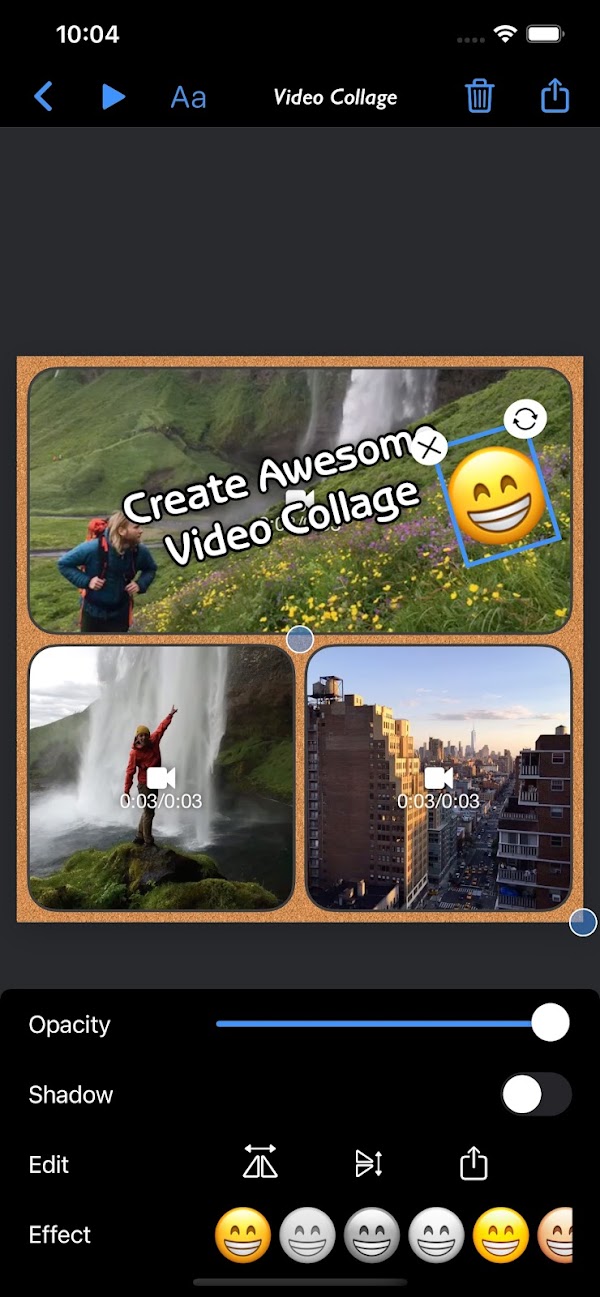The image size is (600, 1297).
Task: Go back with the top-left arrow
Action: click(43, 97)
